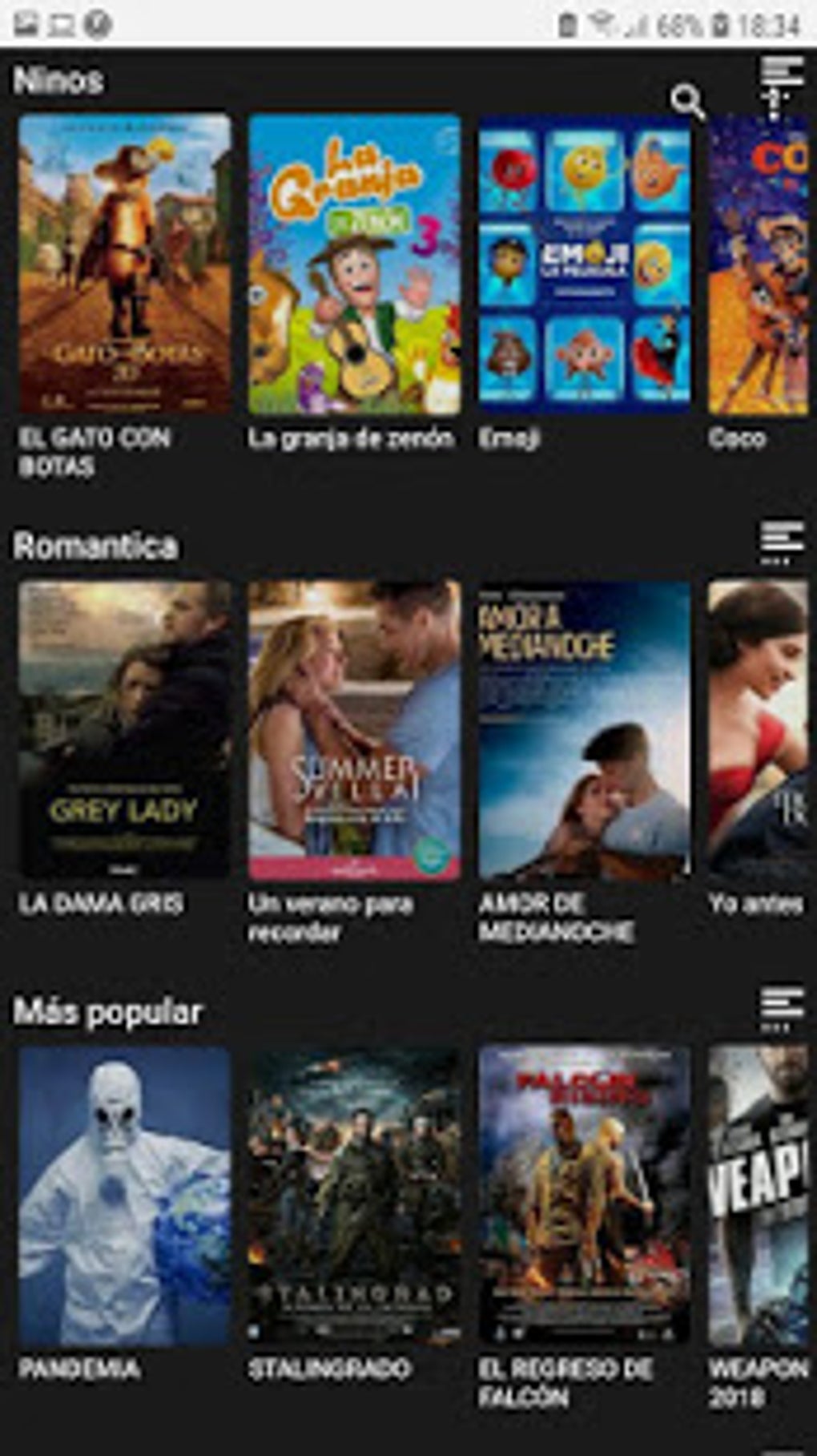Image resolution: width=817 pixels, height=1456 pixels.
Task: Select the Stalingrado poster
Action: pyautogui.click(x=354, y=1194)
